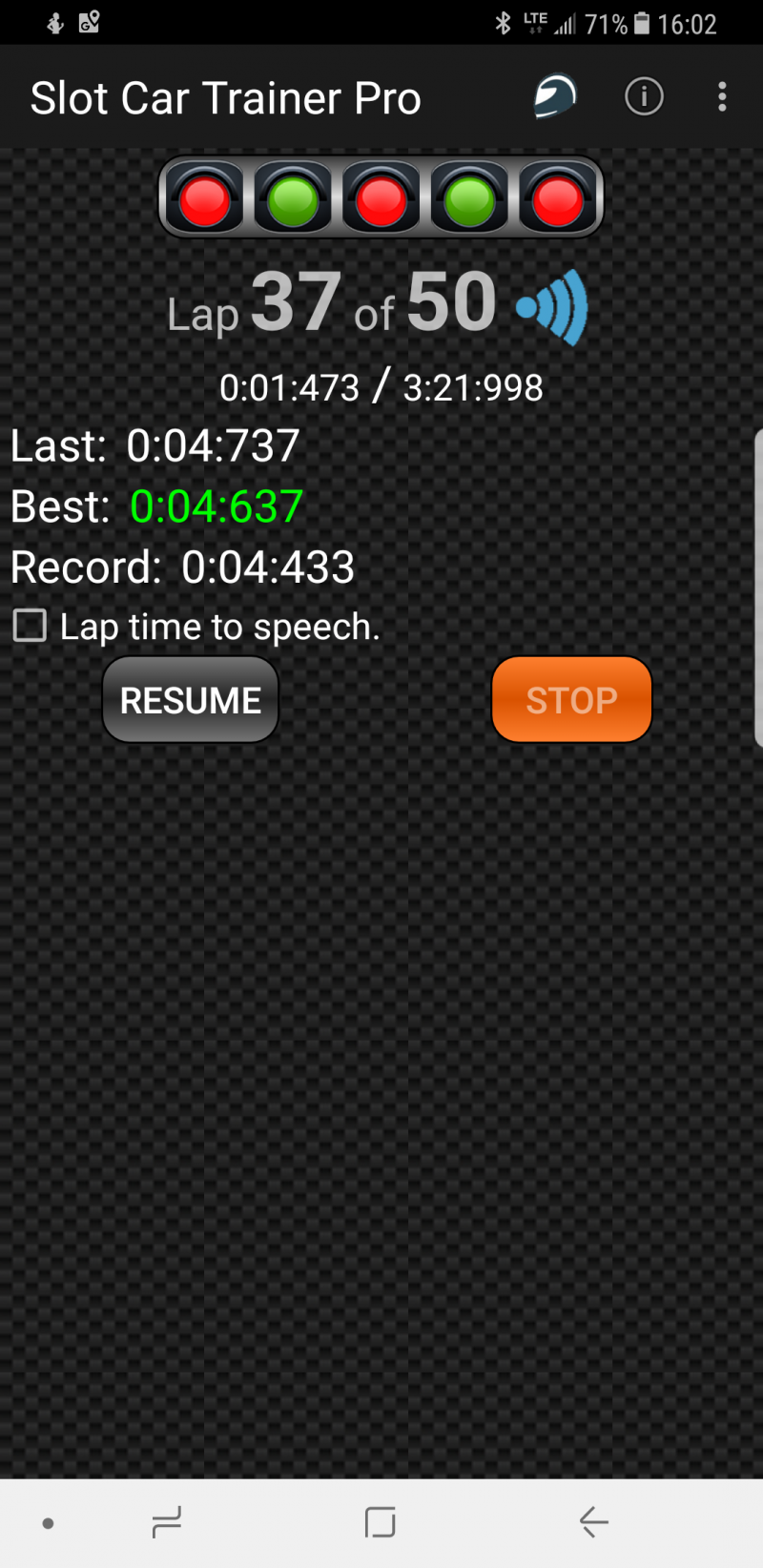Go back using system back button
Screen dimensions: 763x1568
pyautogui.click(x=593, y=1522)
